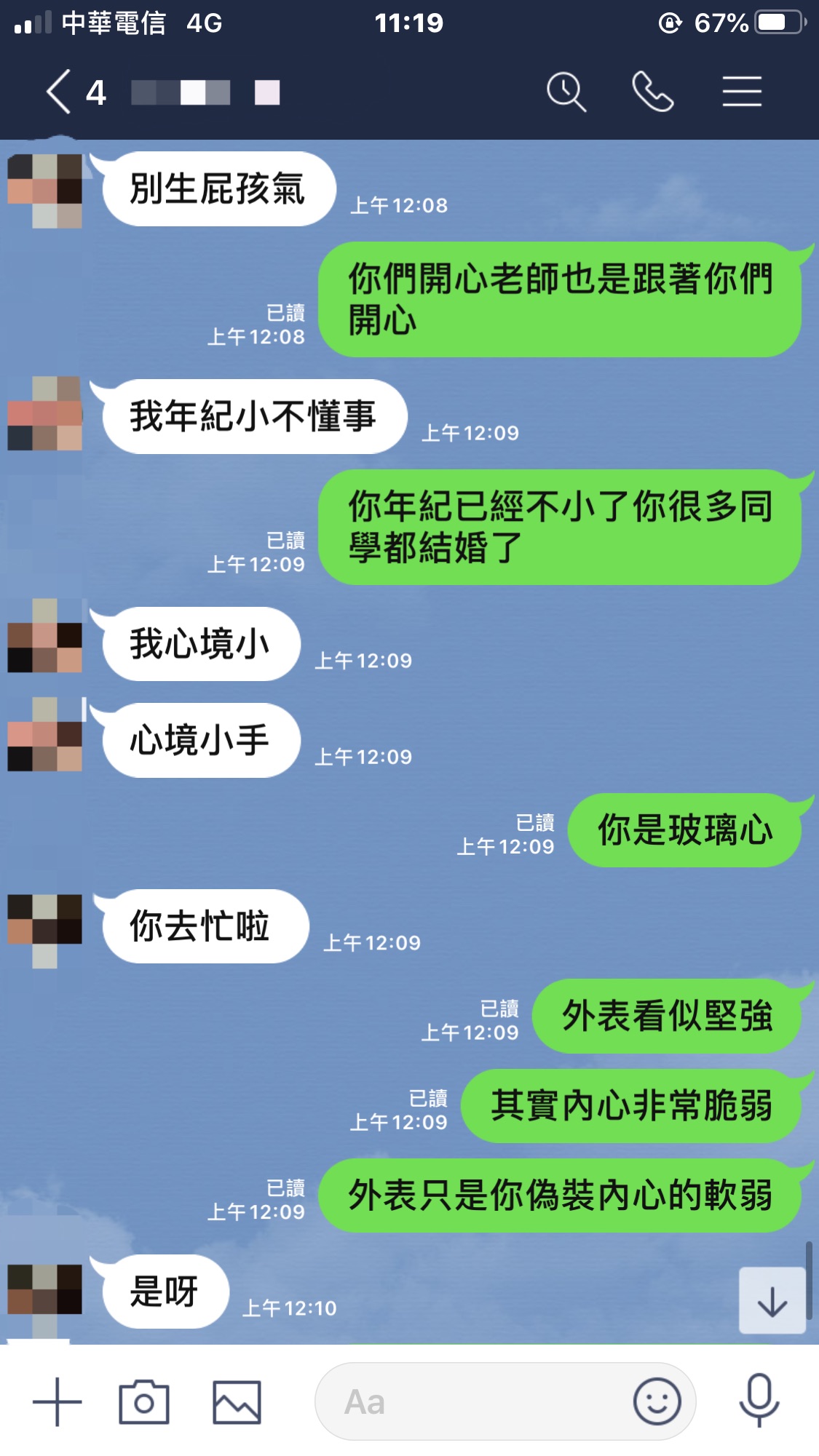Open the plus attachment menu
This screenshot has width=819, height=1456.
coord(57,1401)
